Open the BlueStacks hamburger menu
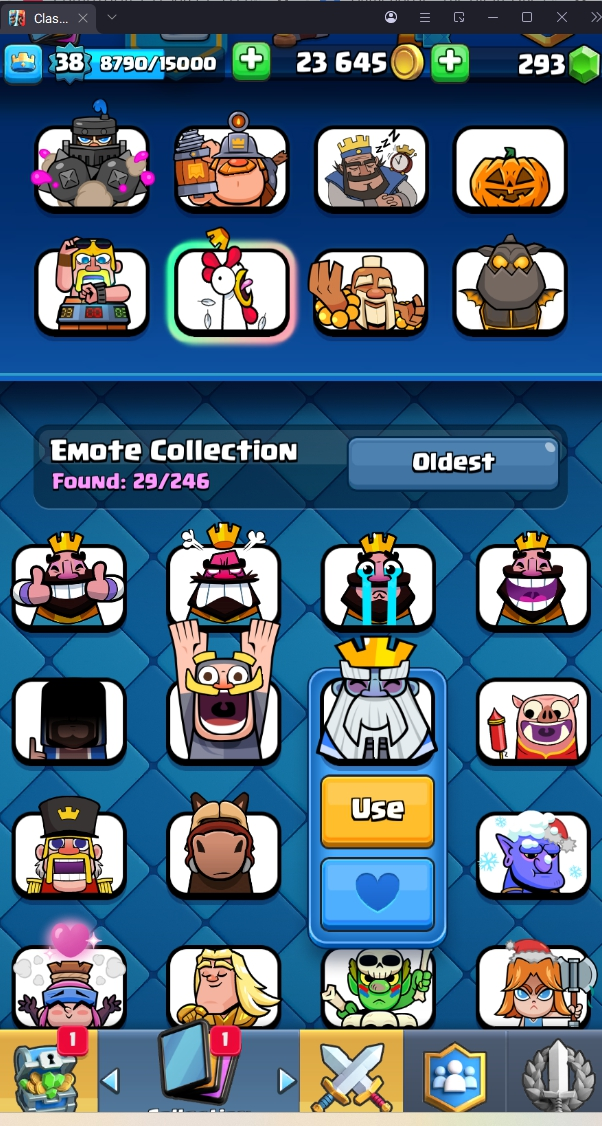This screenshot has height=1126, width=602. coord(424,18)
